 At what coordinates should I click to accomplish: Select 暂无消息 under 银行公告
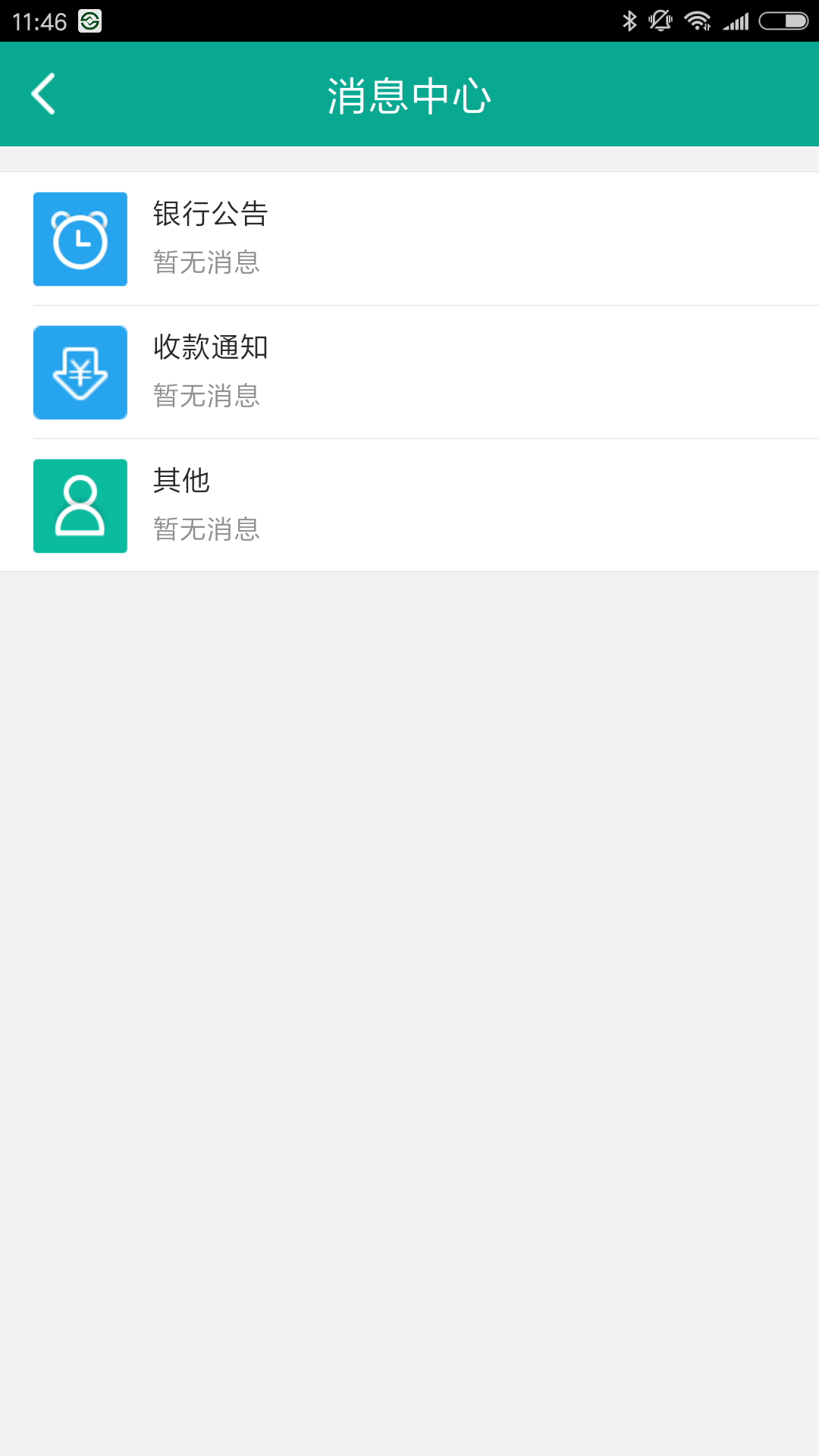tap(206, 263)
